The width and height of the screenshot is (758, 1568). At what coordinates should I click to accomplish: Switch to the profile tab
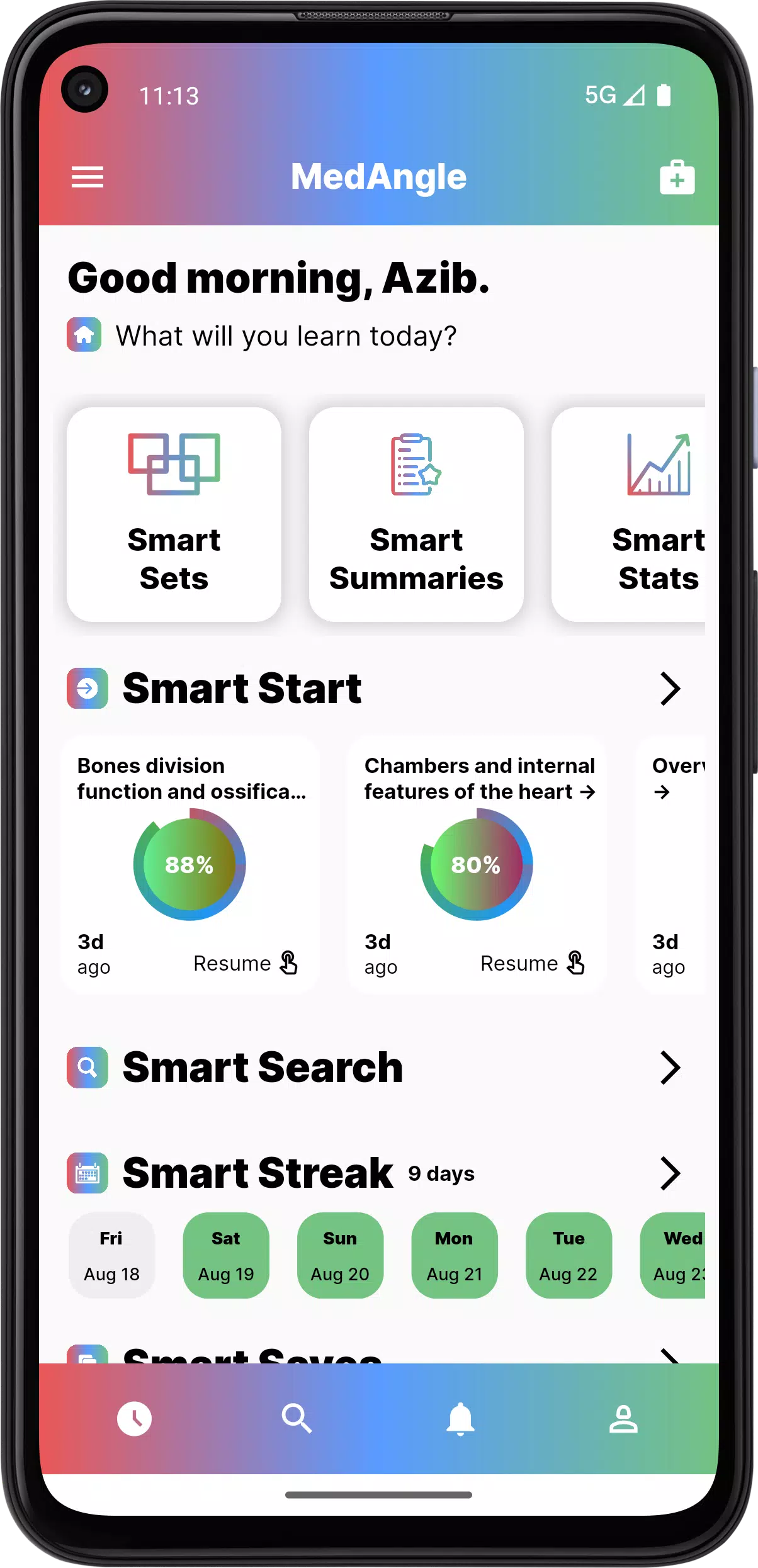tap(623, 1419)
